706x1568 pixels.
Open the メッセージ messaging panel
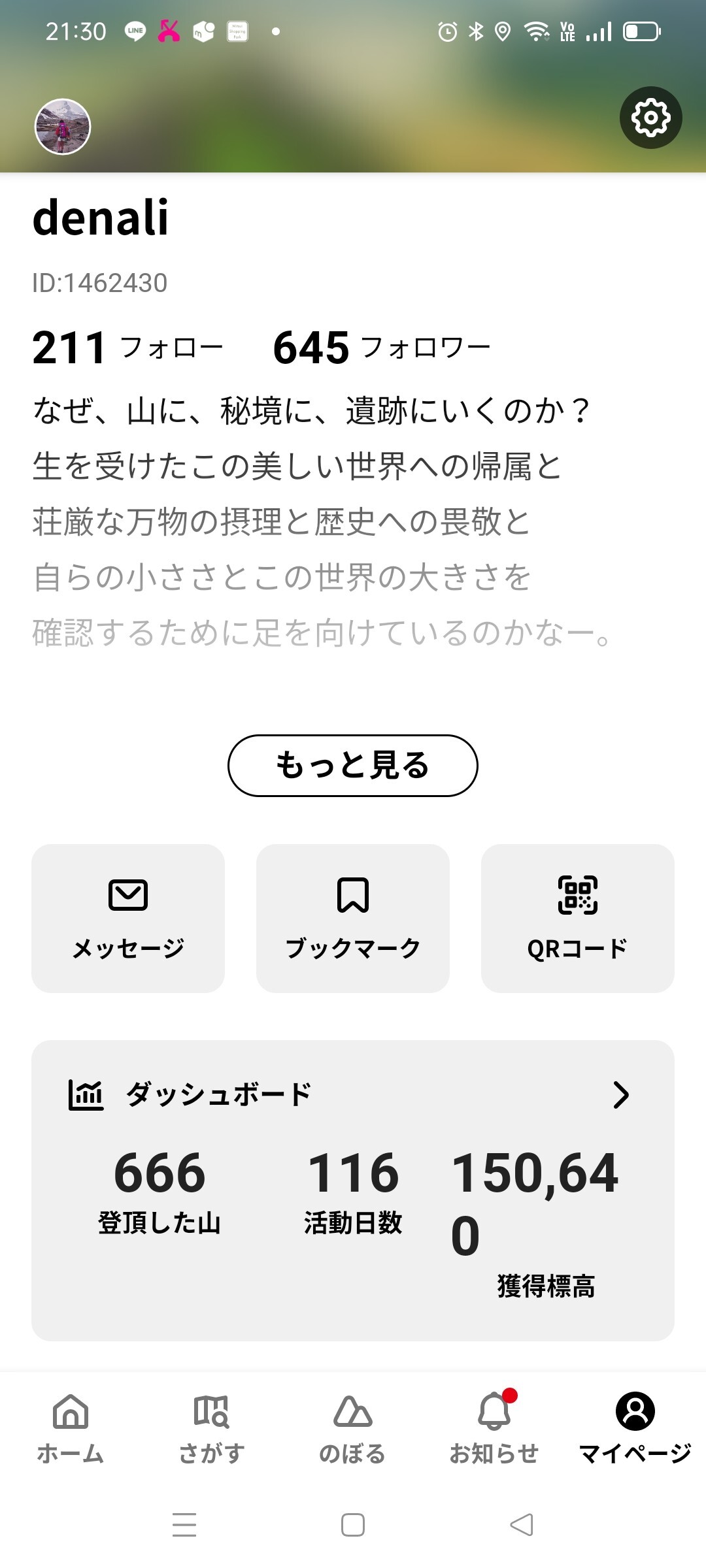pos(128,915)
